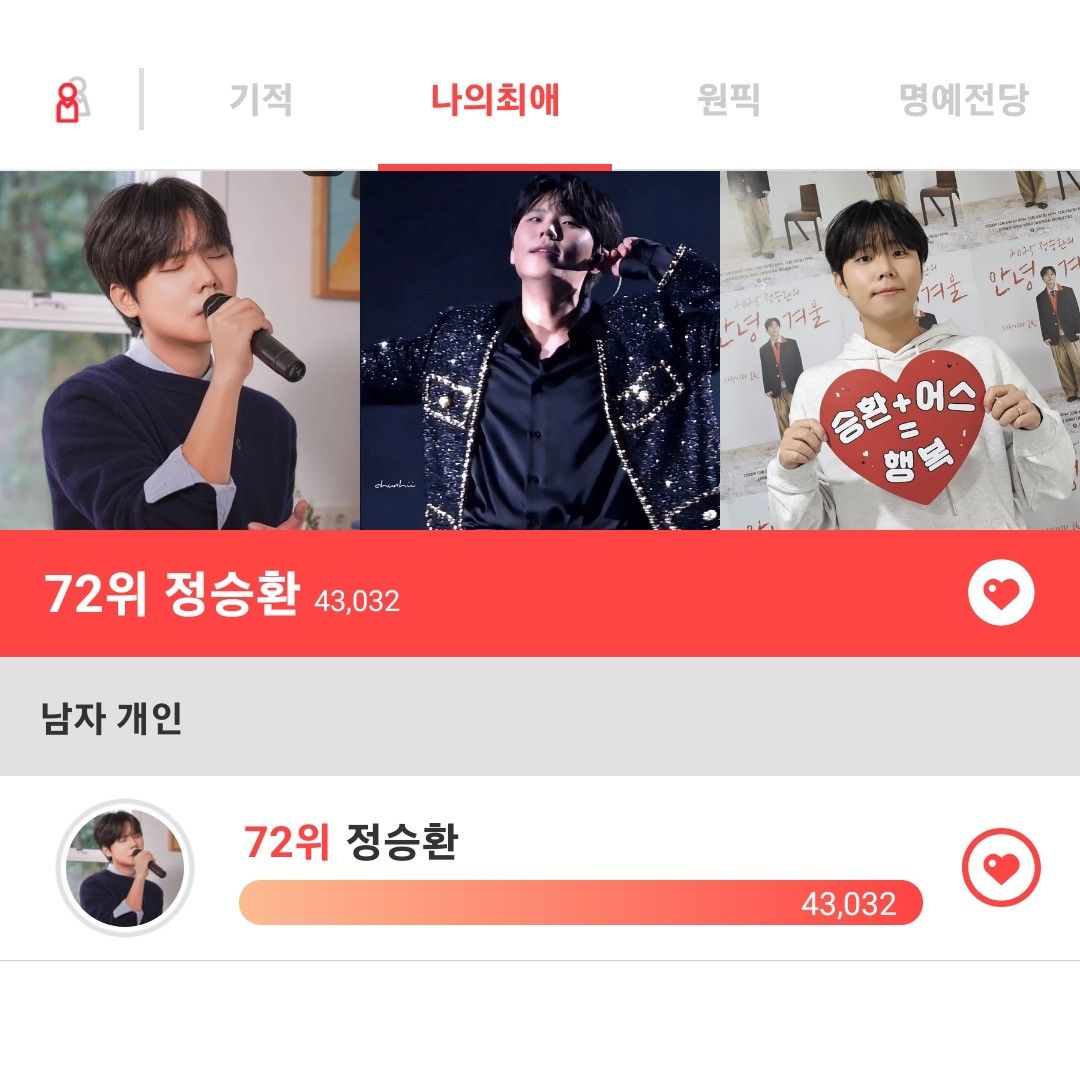This screenshot has height=1080, width=1080.
Task: Select the 나의최애 tab
Action: click(495, 100)
